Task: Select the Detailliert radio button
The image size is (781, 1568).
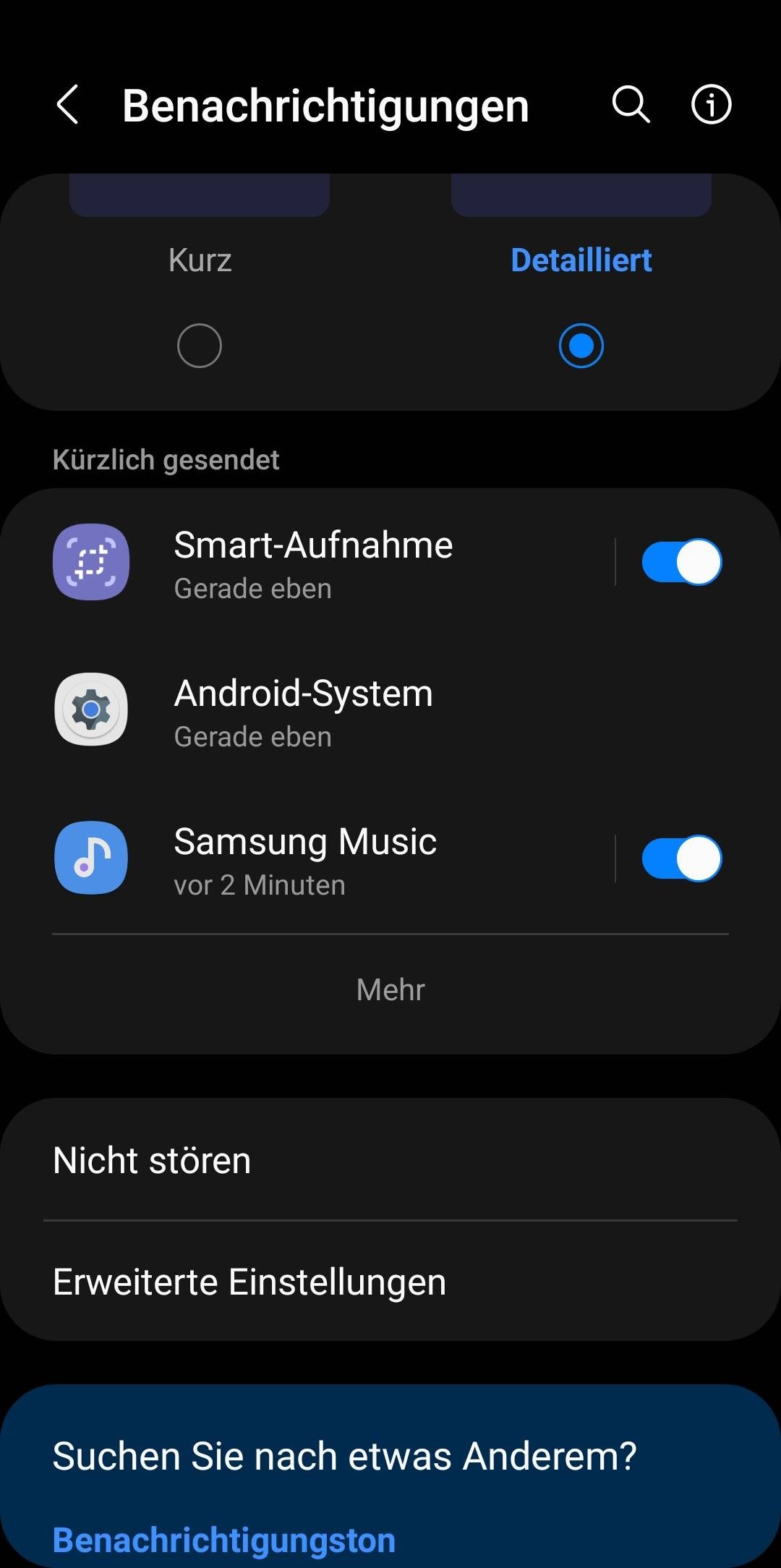Action: [x=581, y=346]
